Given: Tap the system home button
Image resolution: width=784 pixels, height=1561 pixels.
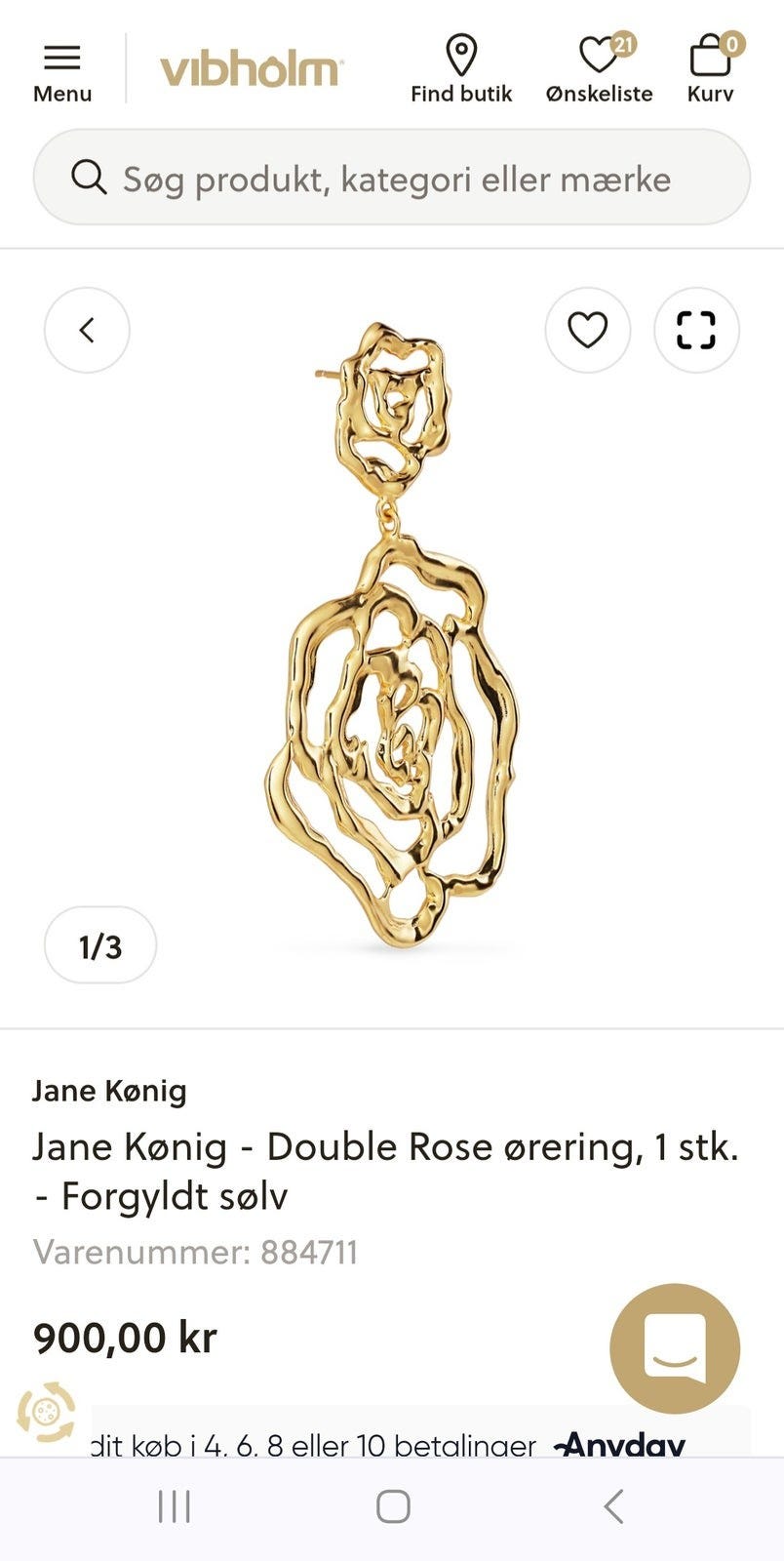Looking at the screenshot, I should 393,1506.
